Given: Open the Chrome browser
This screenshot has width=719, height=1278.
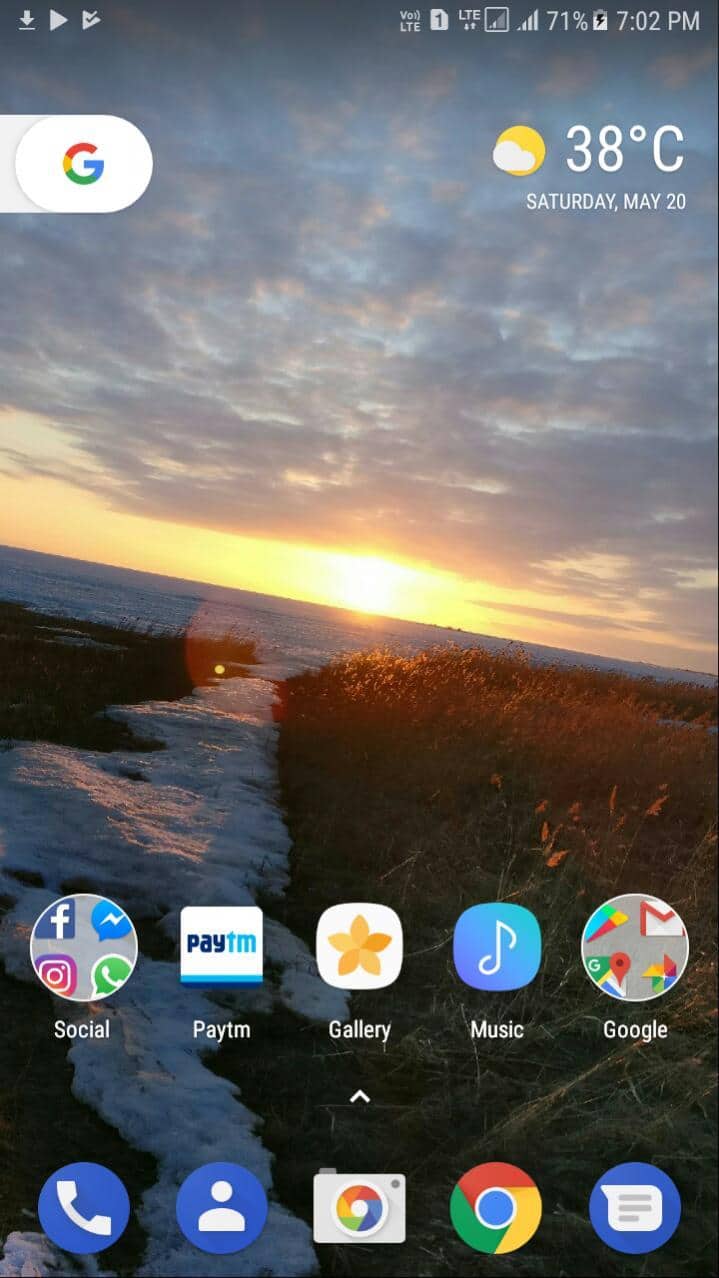Looking at the screenshot, I should [496, 1208].
